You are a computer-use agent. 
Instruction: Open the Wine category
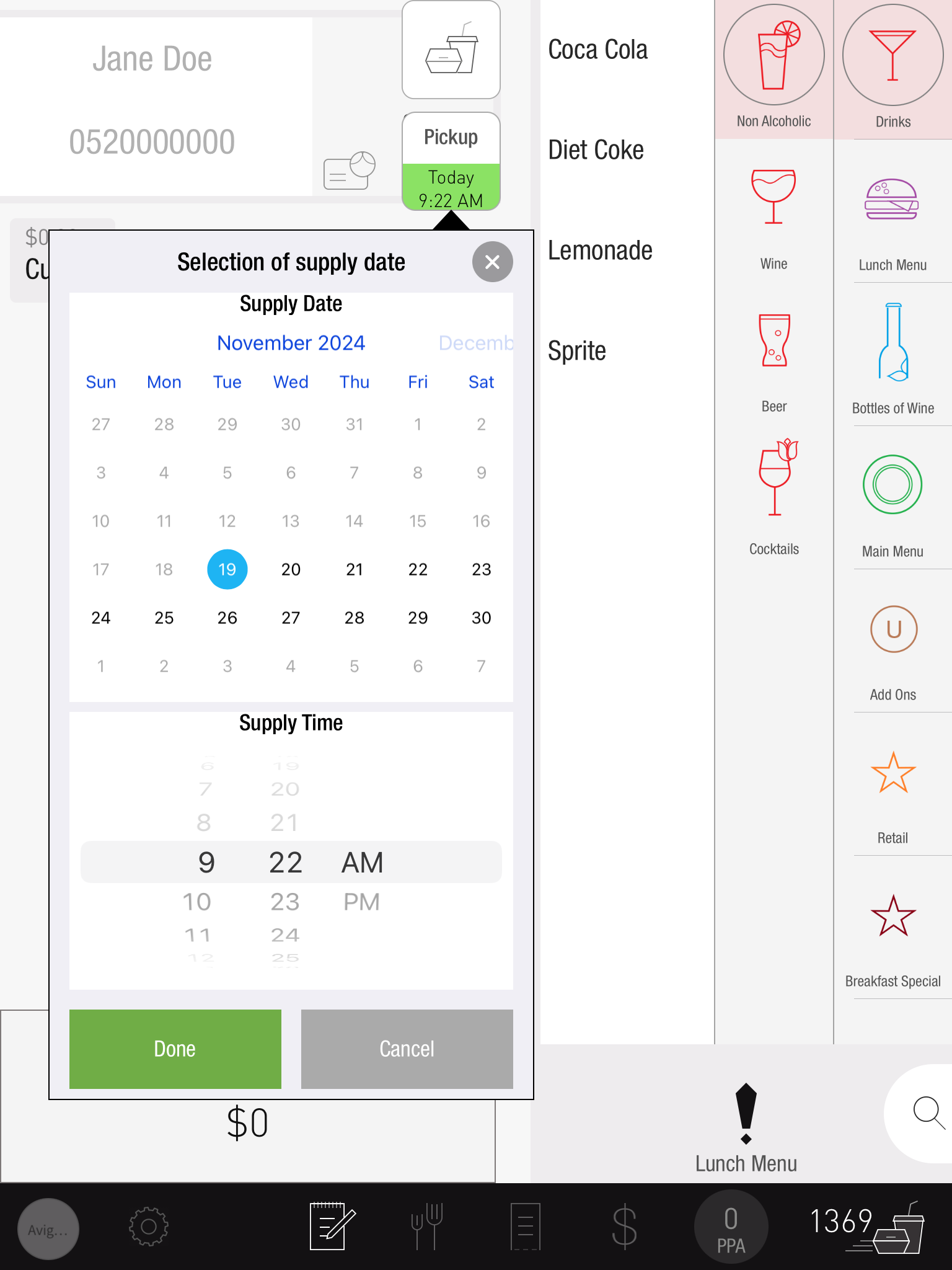[x=773, y=217]
